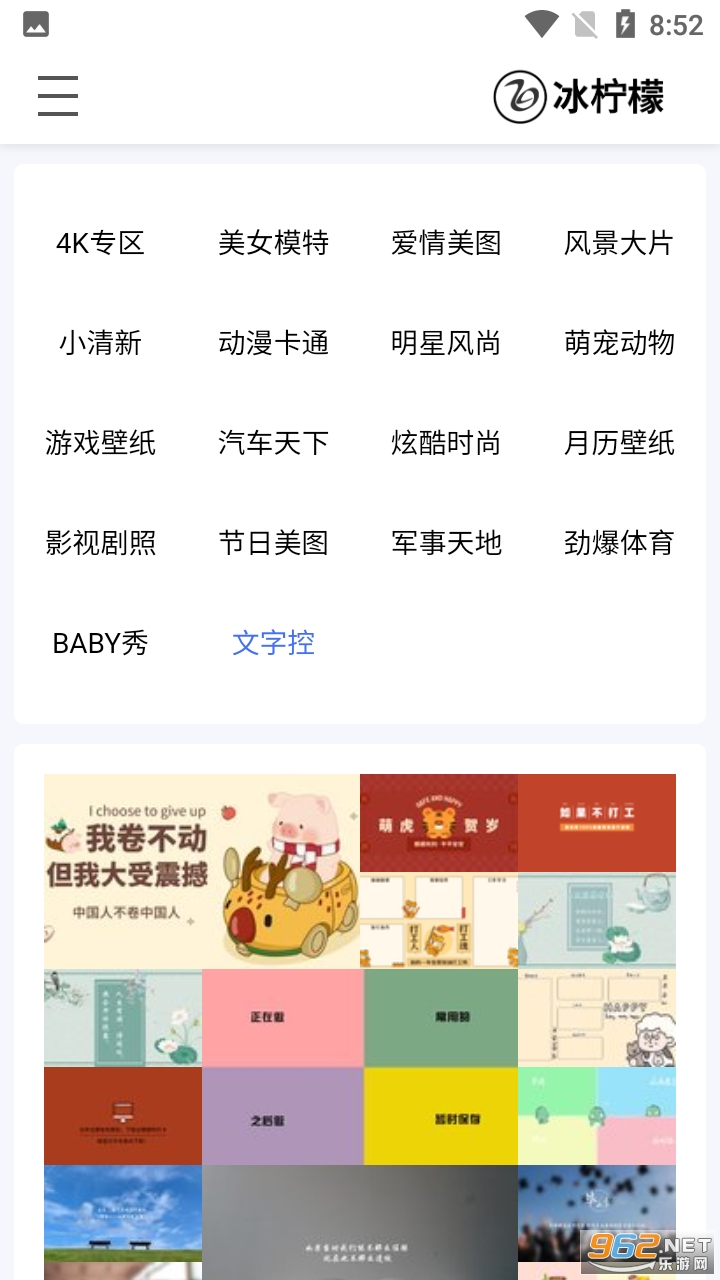Screen dimensions: 720x1280
Task: Select the highlighted 文字控 category
Action: [x=273, y=643]
